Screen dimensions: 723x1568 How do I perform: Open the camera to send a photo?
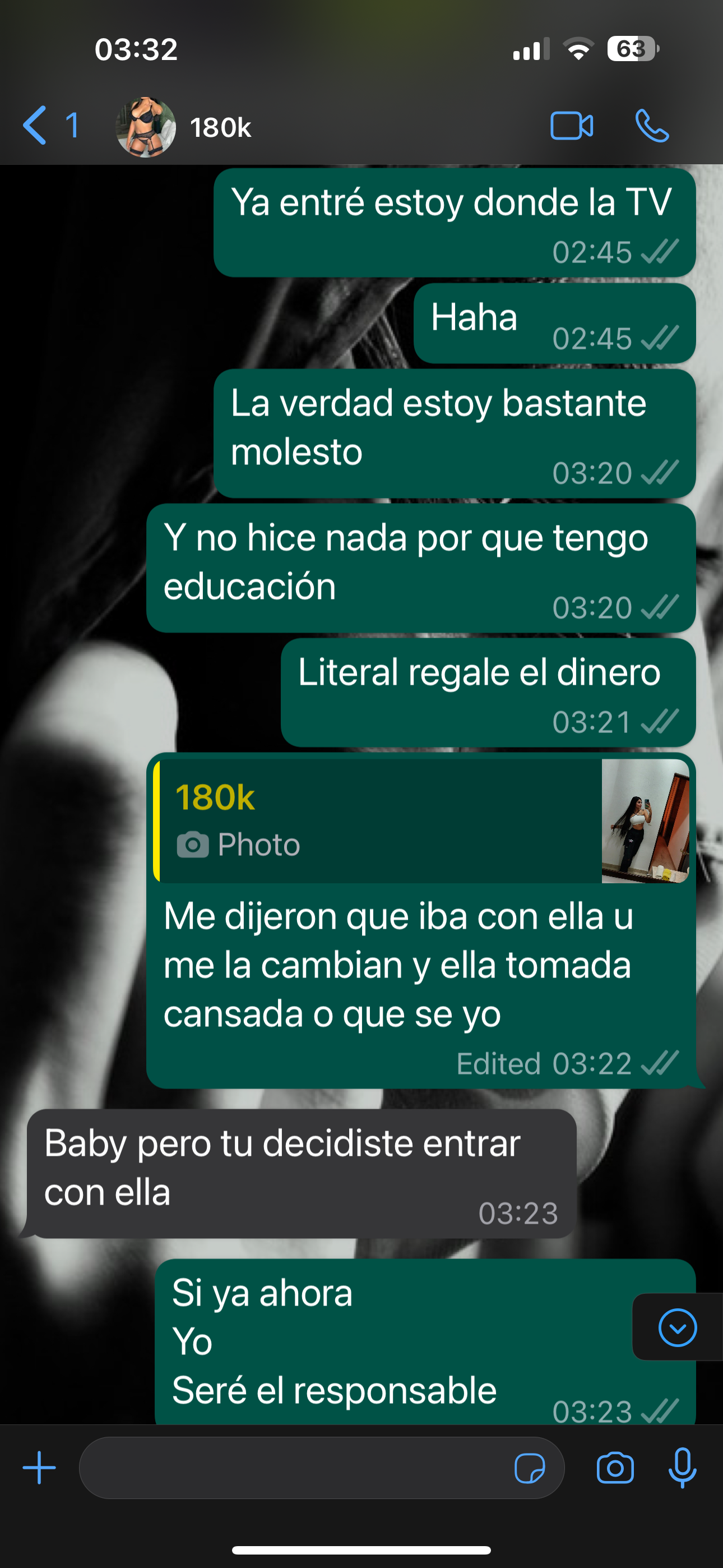(615, 1468)
